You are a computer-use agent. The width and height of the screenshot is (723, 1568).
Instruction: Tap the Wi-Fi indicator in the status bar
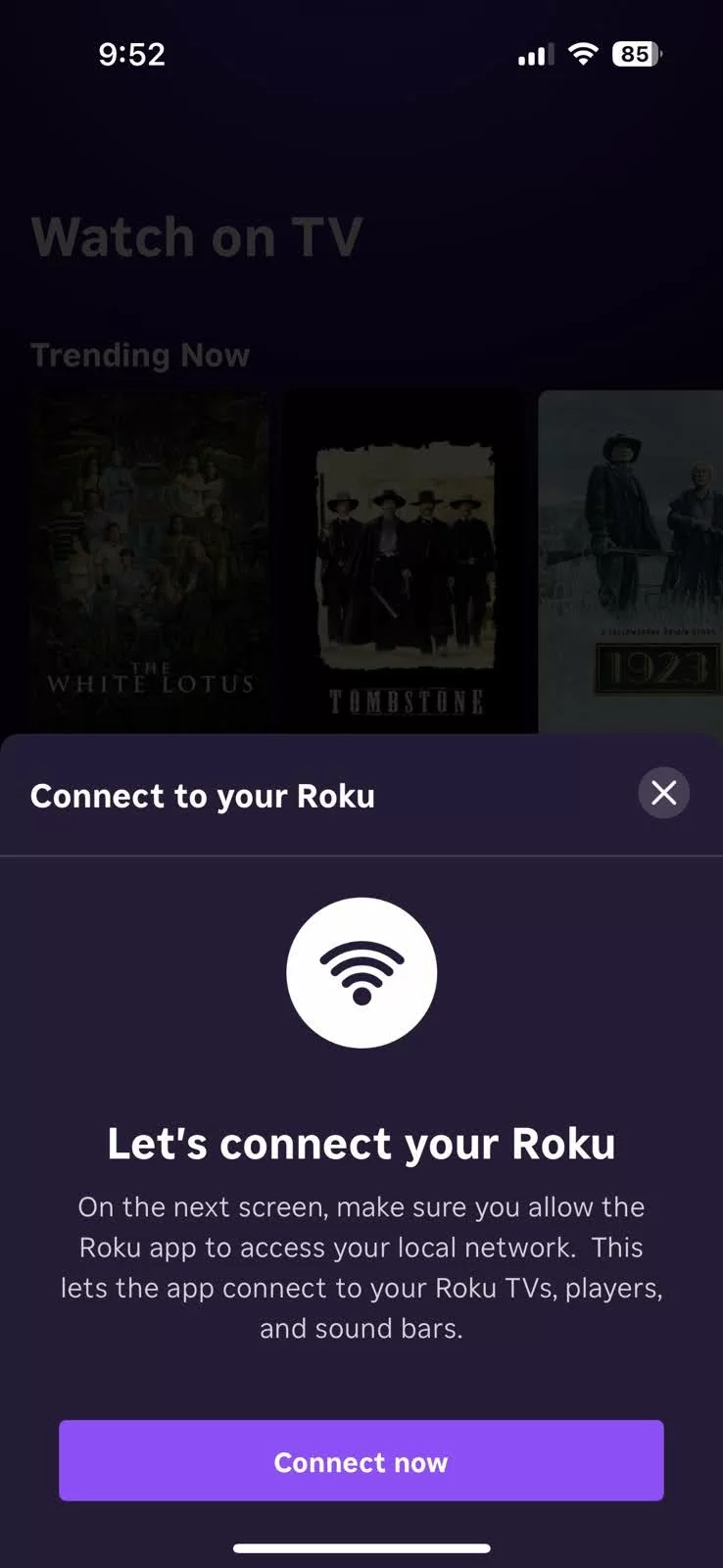pyautogui.click(x=582, y=55)
